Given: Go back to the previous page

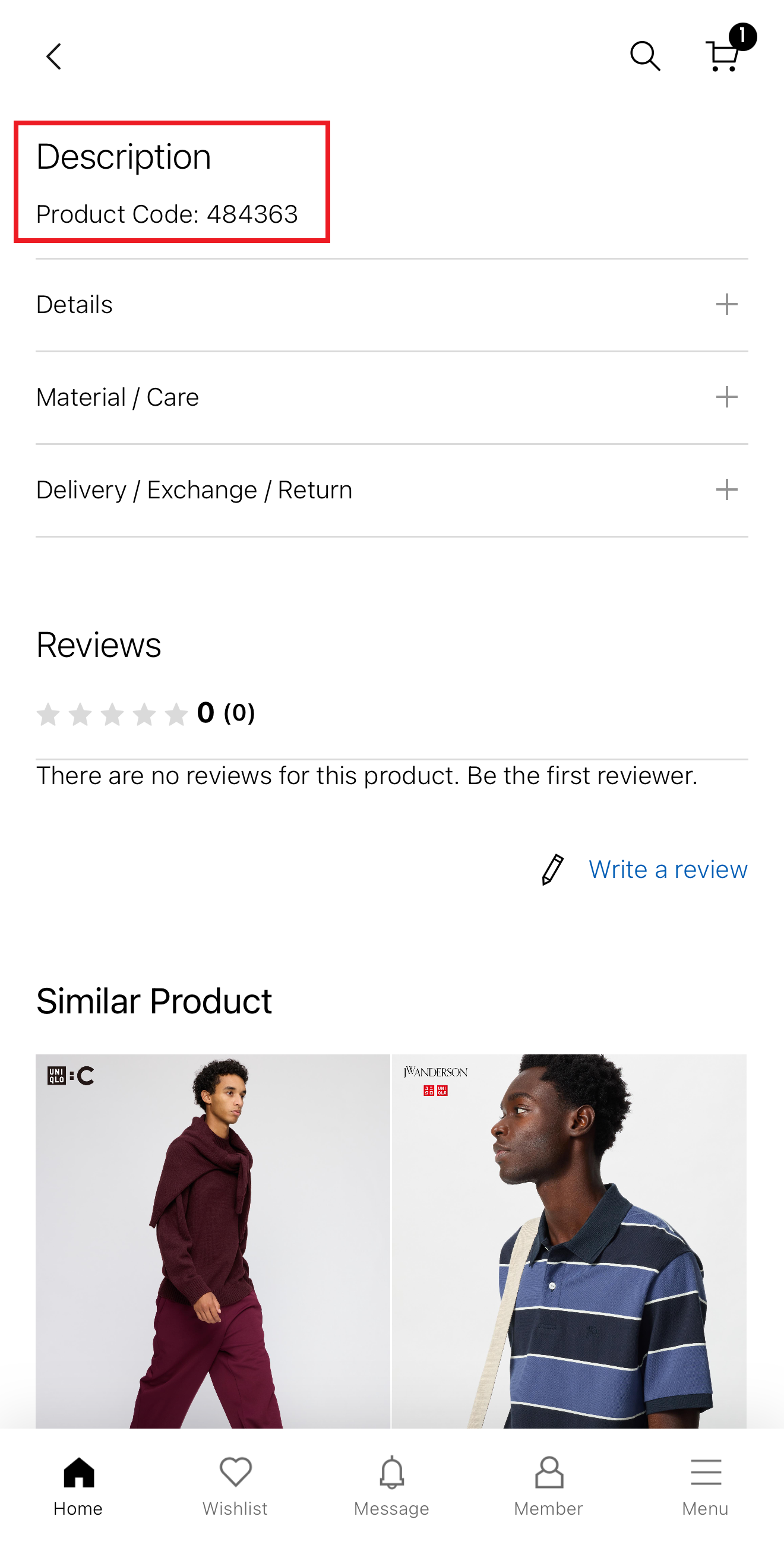Looking at the screenshot, I should (x=54, y=57).
